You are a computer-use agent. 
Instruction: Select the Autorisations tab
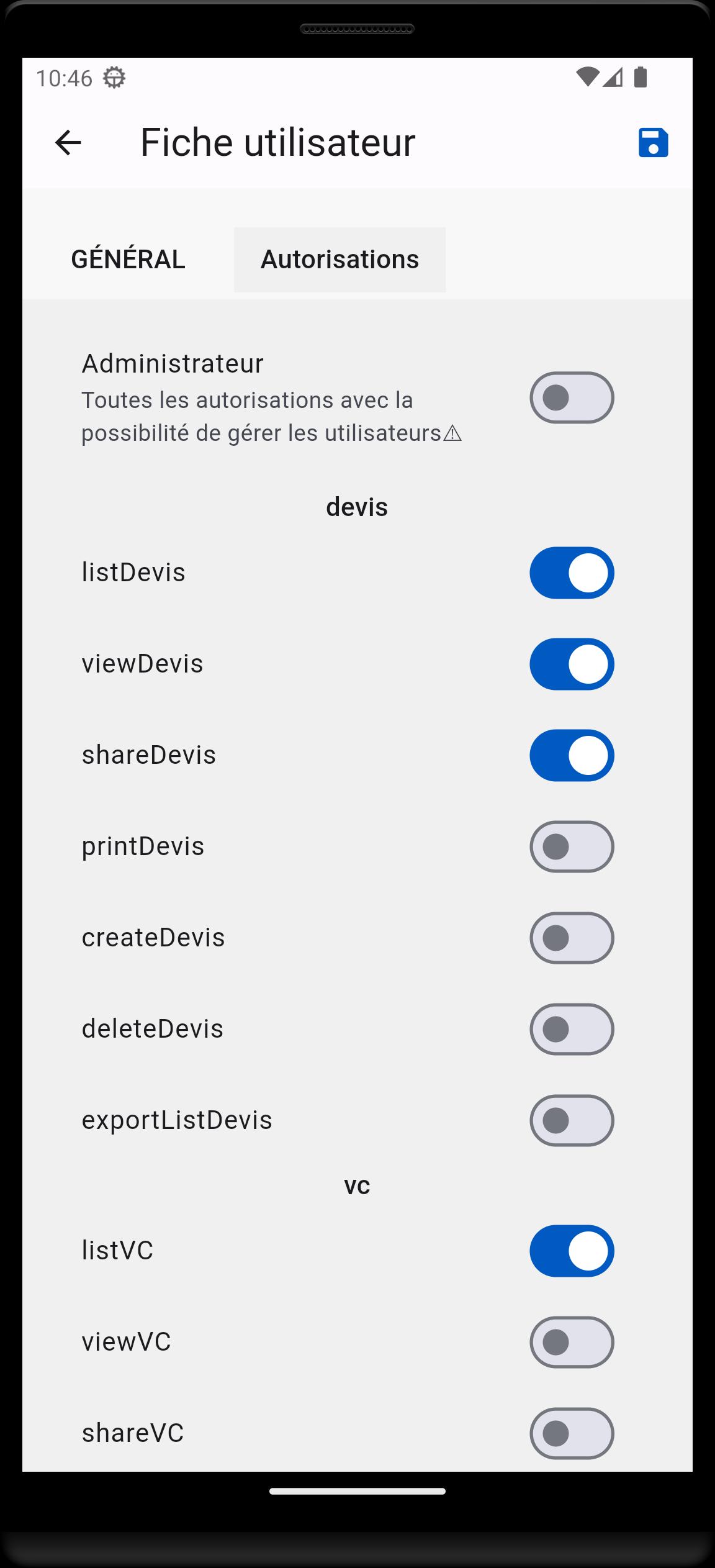tap(340, 260)
